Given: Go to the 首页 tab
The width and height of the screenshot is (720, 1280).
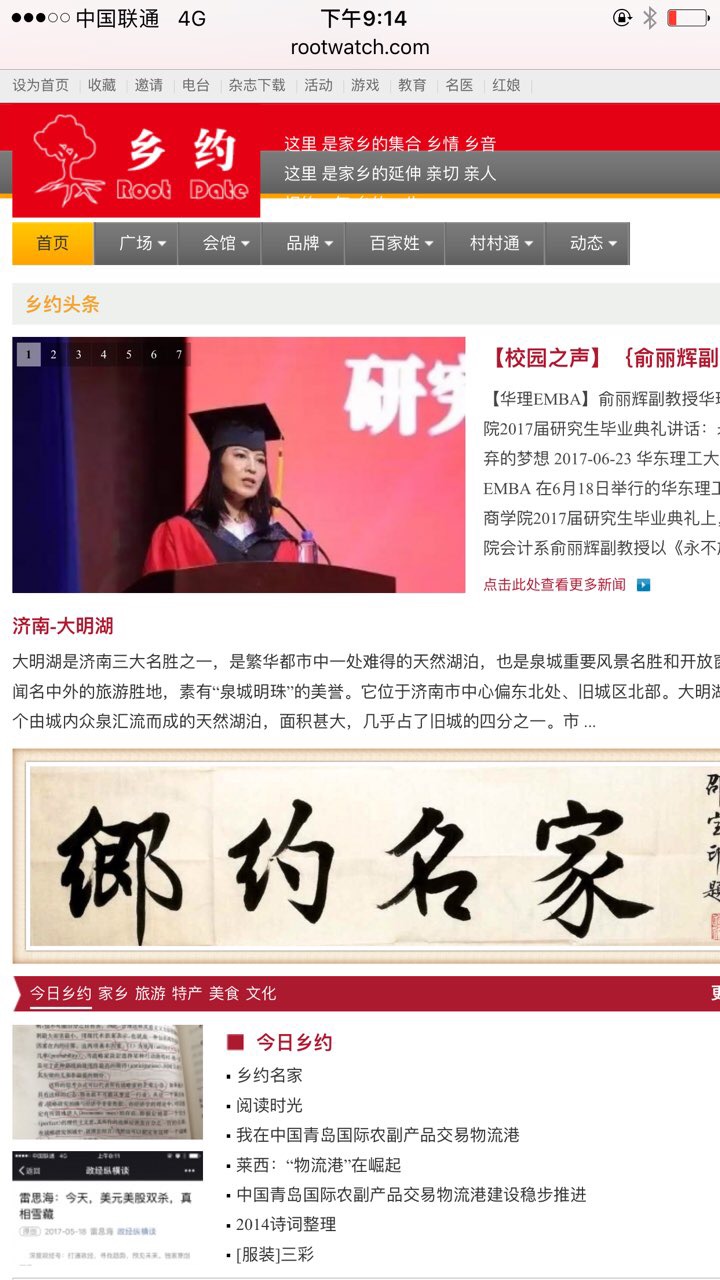Looking at the screenshot, I should click(x=53, y=243).
